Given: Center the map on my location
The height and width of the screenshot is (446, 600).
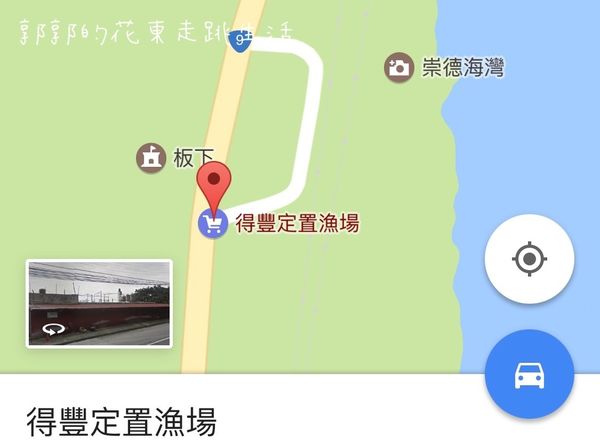Looking at the screenshot, I should coord(529,260).
